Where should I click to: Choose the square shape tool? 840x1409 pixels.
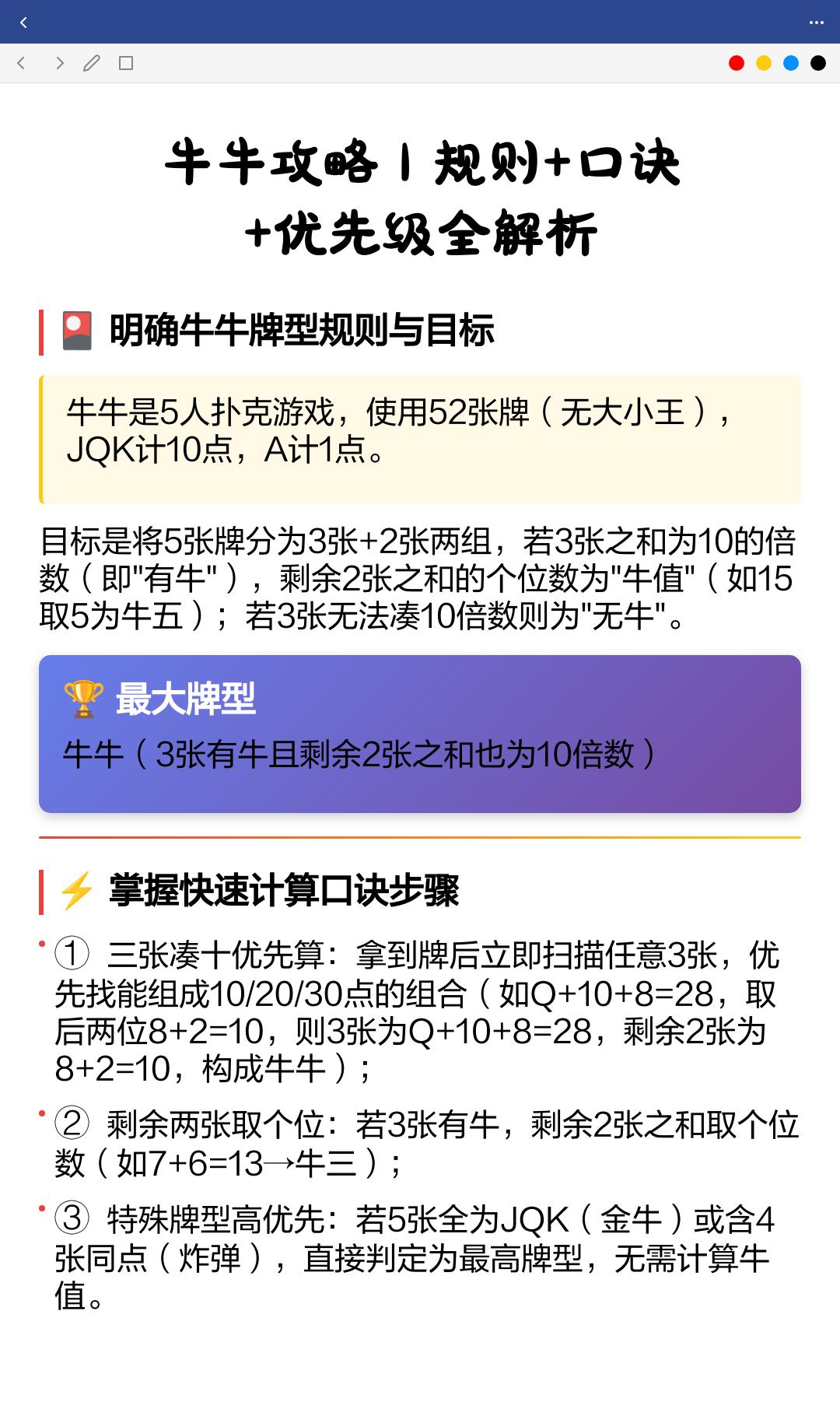126,63
